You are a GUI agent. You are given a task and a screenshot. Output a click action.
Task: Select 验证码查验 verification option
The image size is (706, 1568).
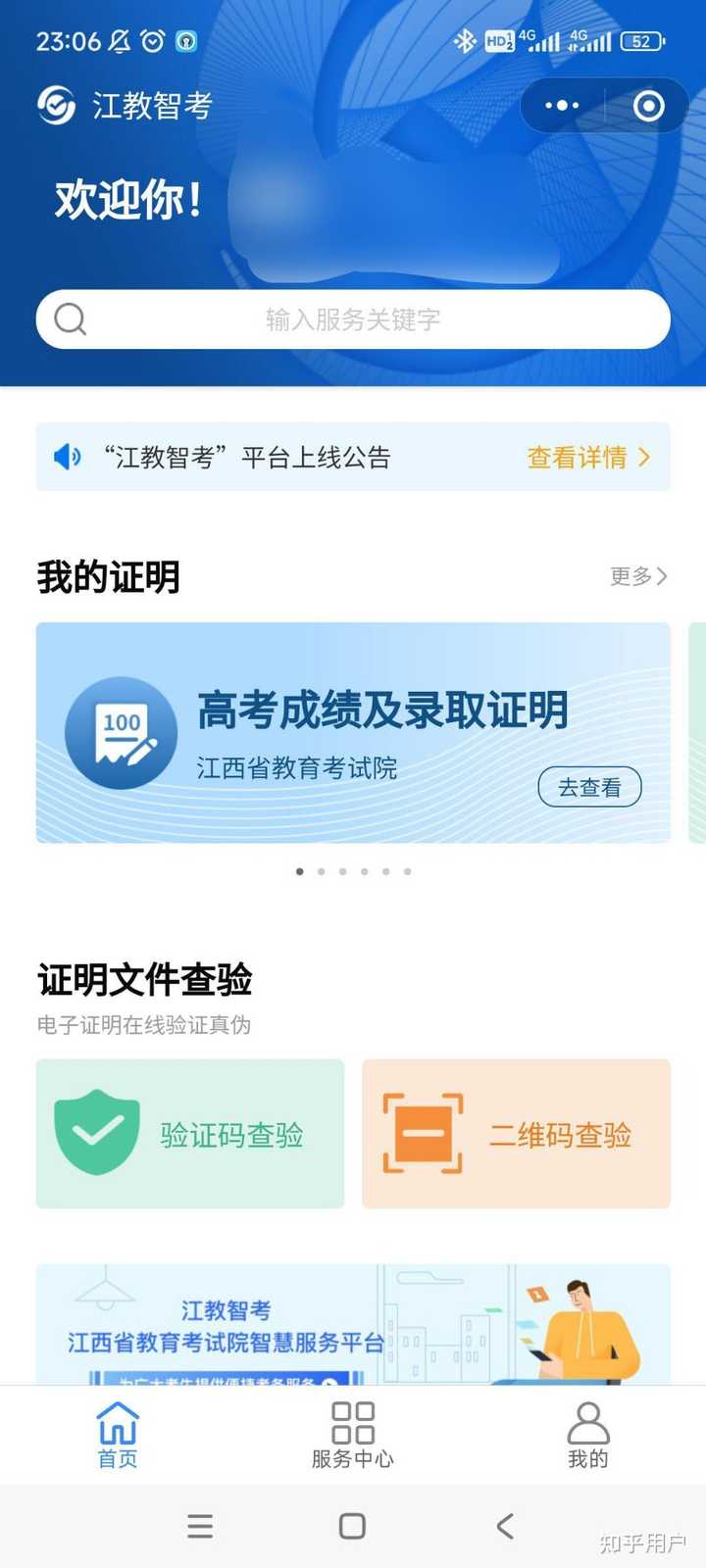190,1134
